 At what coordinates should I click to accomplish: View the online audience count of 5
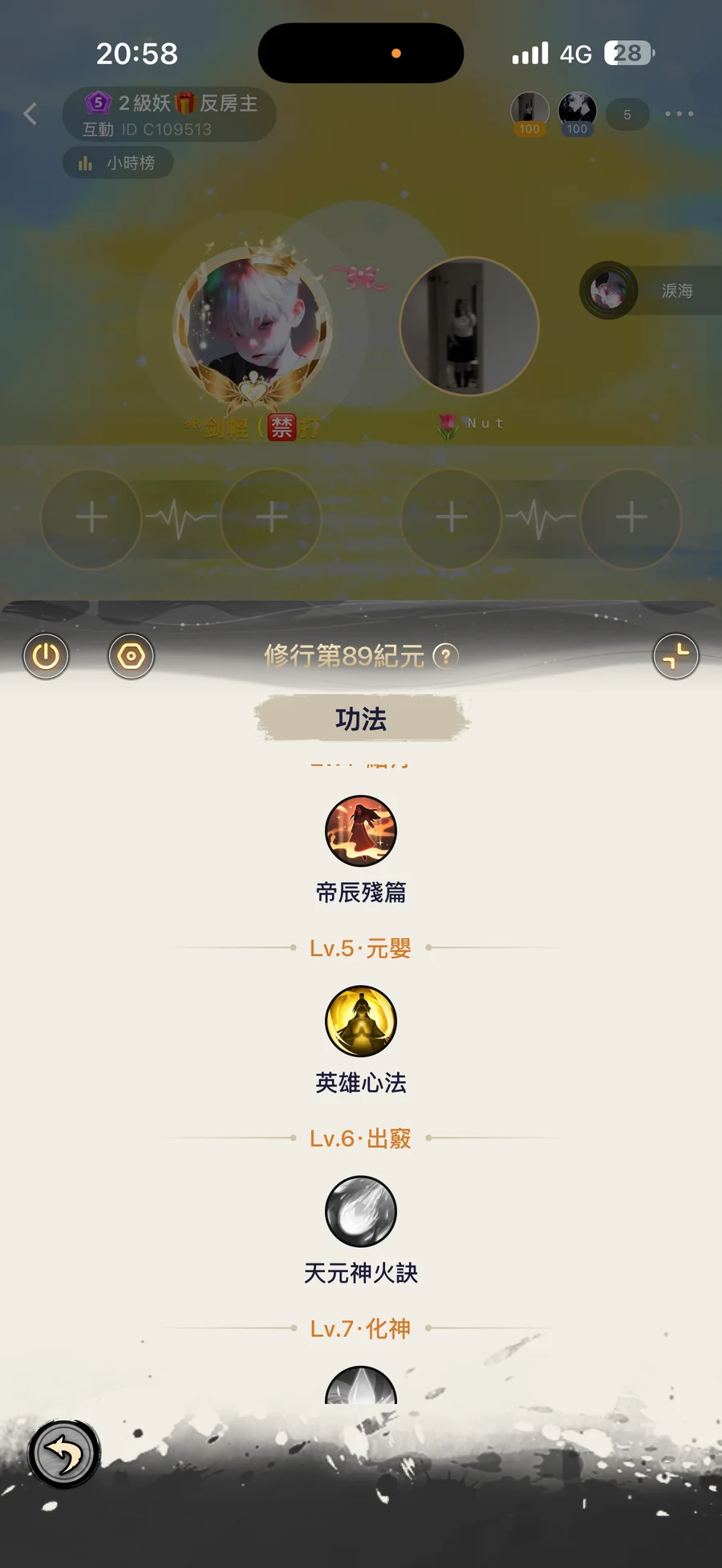click(627, 115)
